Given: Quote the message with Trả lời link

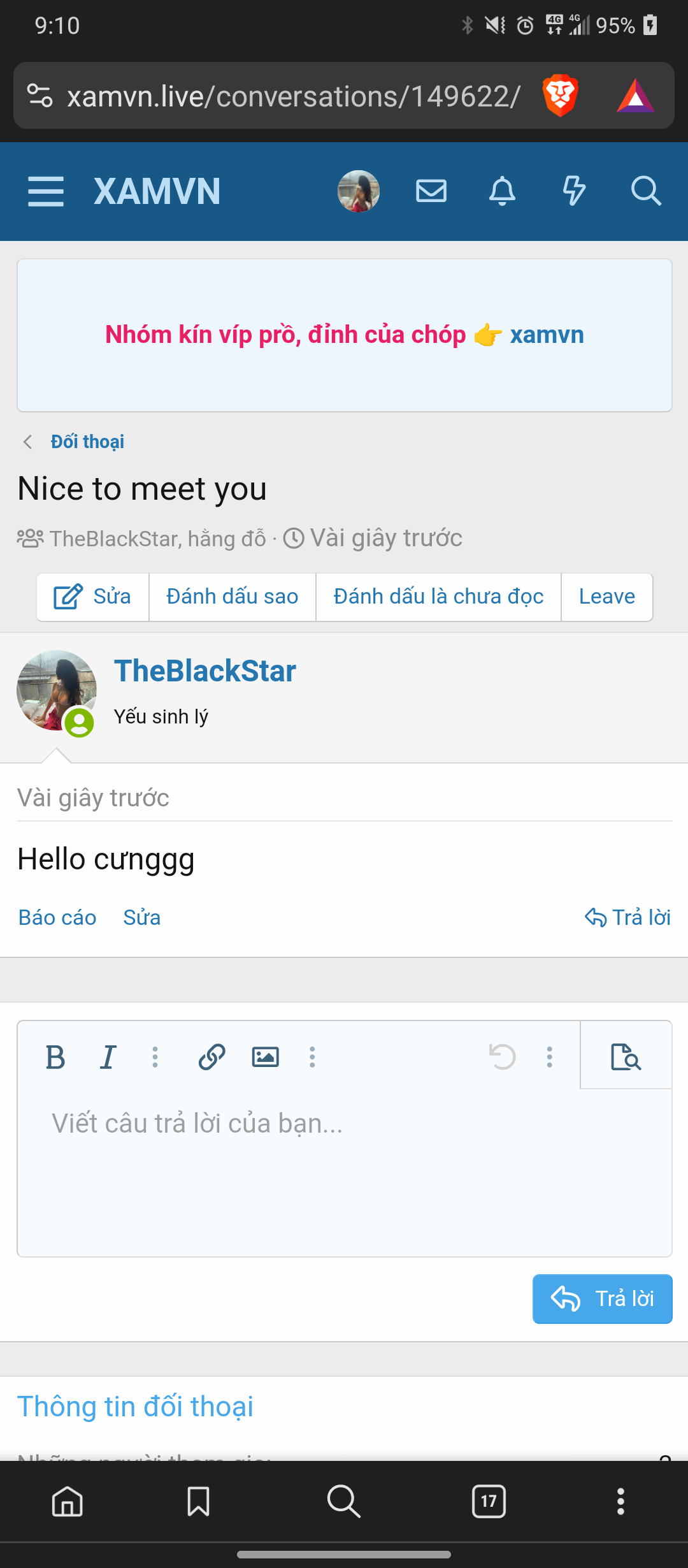Looking at the screenshot, I should [628, 917].
